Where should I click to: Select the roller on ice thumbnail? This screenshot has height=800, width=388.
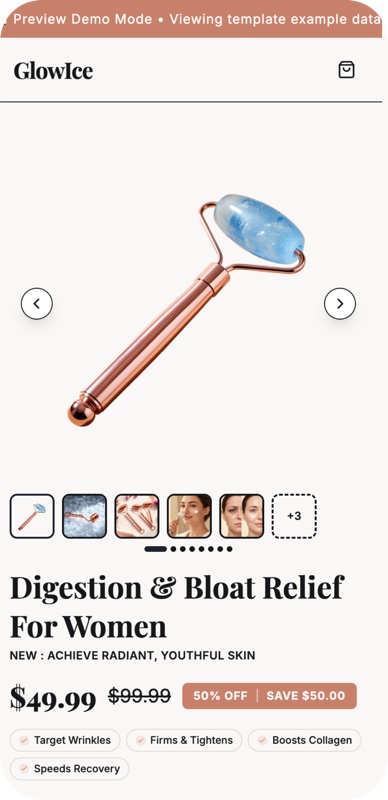pyautogui.click(x=85, y=516)
